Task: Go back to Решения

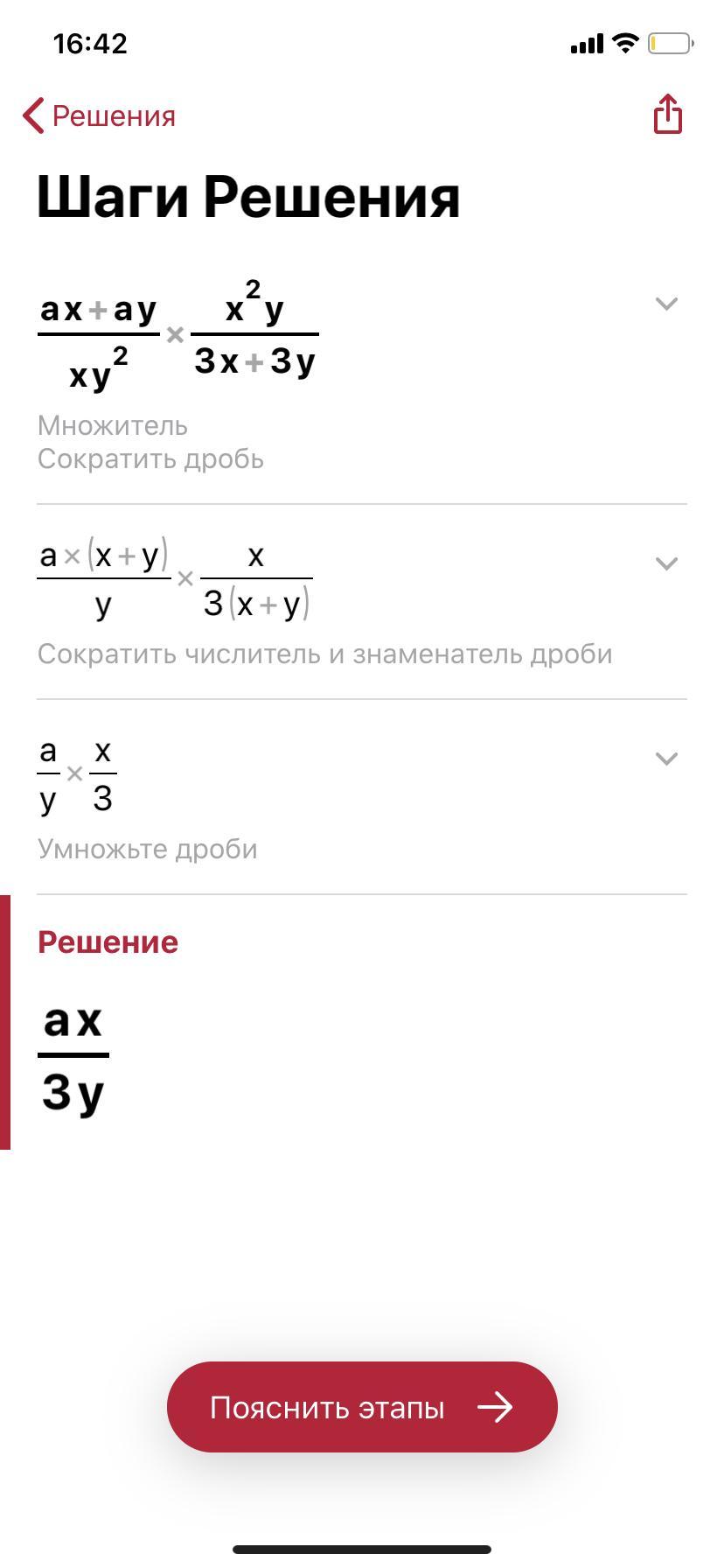Action: click(99, 115)
